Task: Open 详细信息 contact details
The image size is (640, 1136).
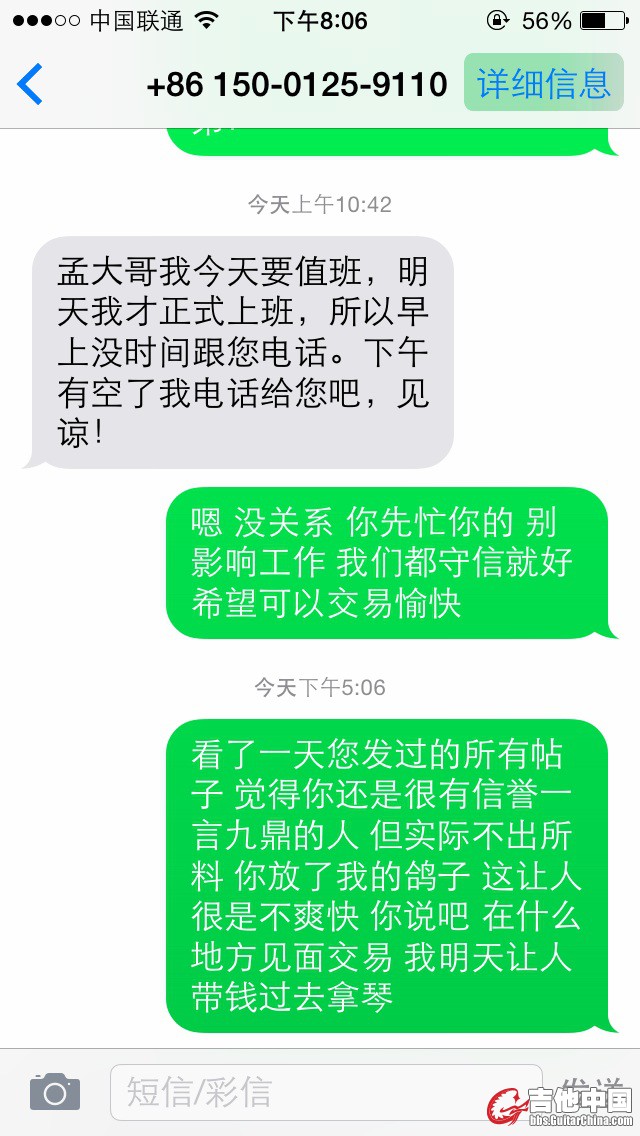Action: click(x=543, y=83)
